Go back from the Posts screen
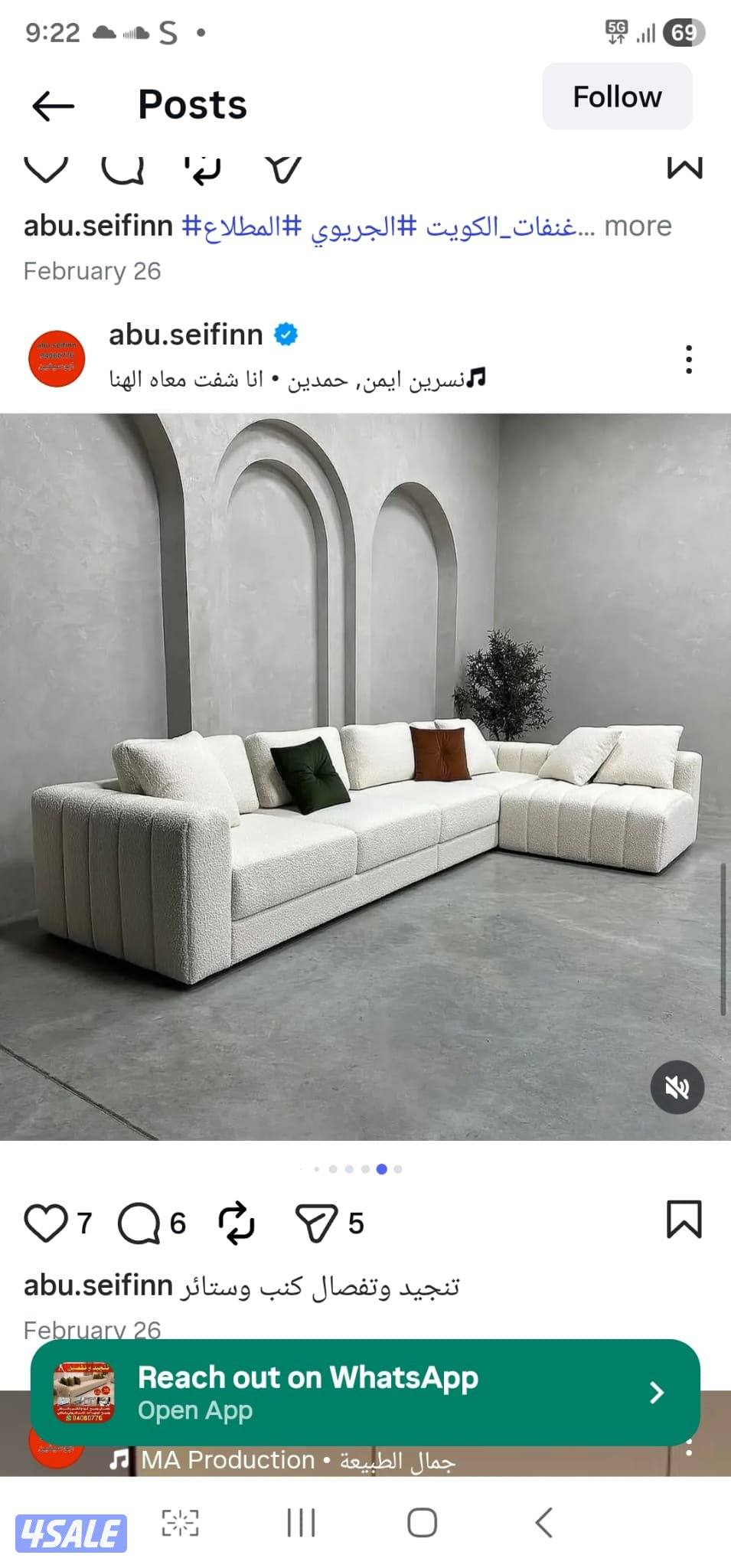This screenshot has height=1568, width=731. [x=53, y=106]
